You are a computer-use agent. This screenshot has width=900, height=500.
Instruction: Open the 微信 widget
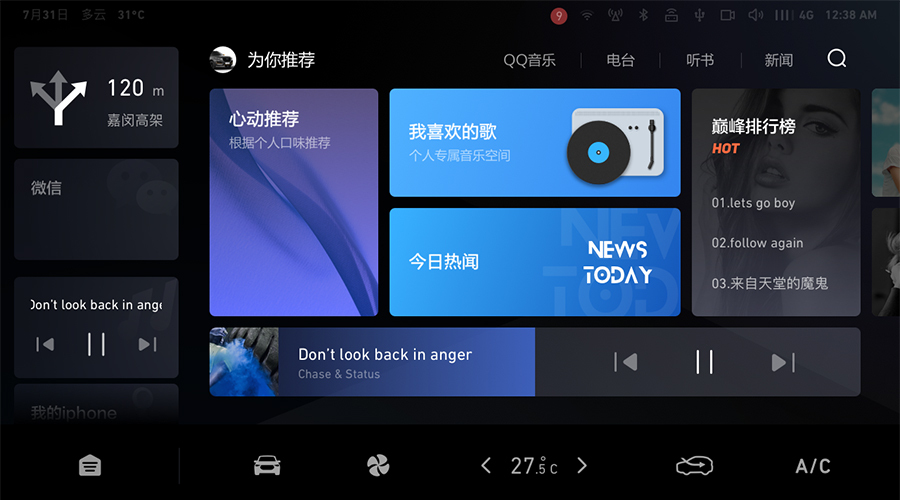pos(96,209)
